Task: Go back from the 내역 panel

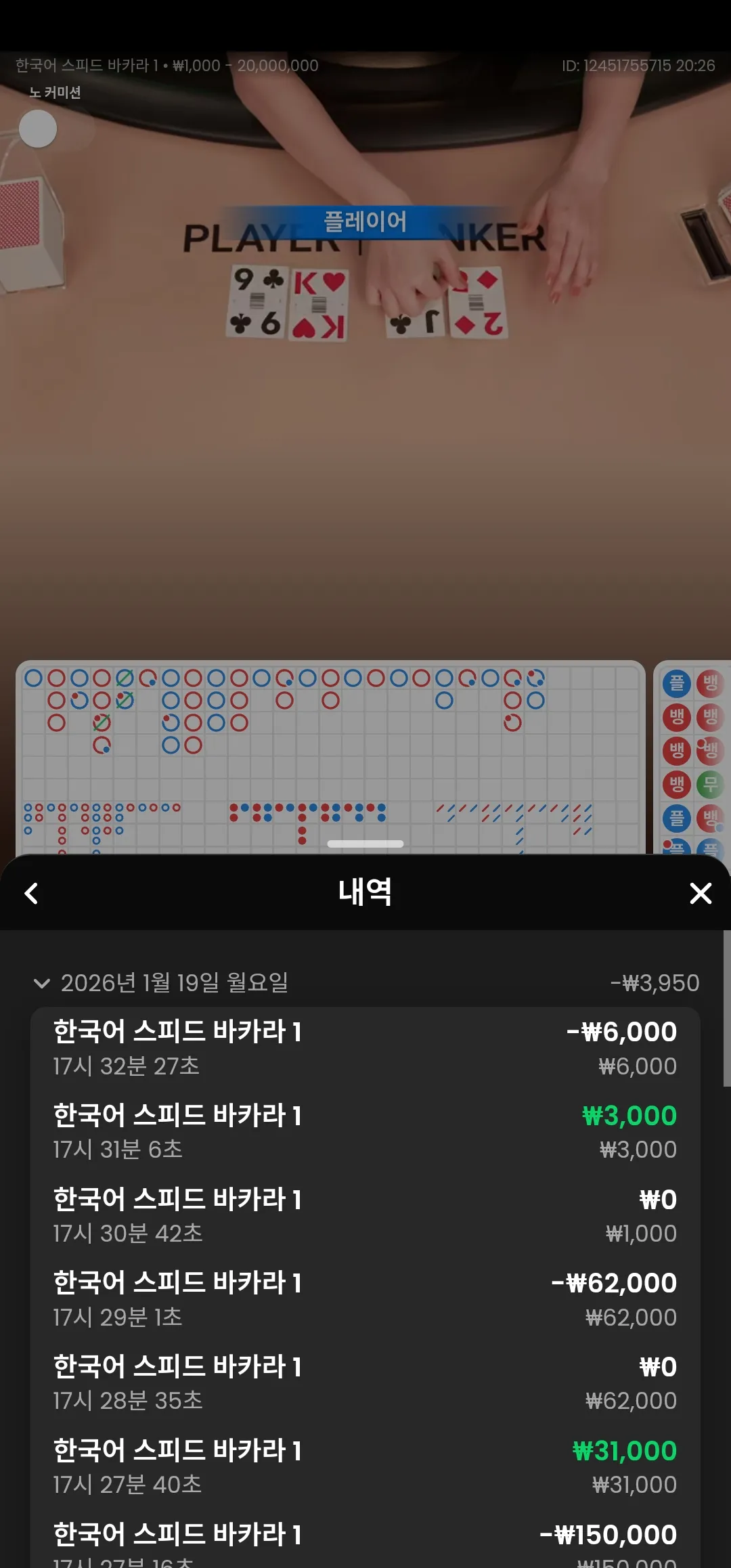Action: coord(31,893)
